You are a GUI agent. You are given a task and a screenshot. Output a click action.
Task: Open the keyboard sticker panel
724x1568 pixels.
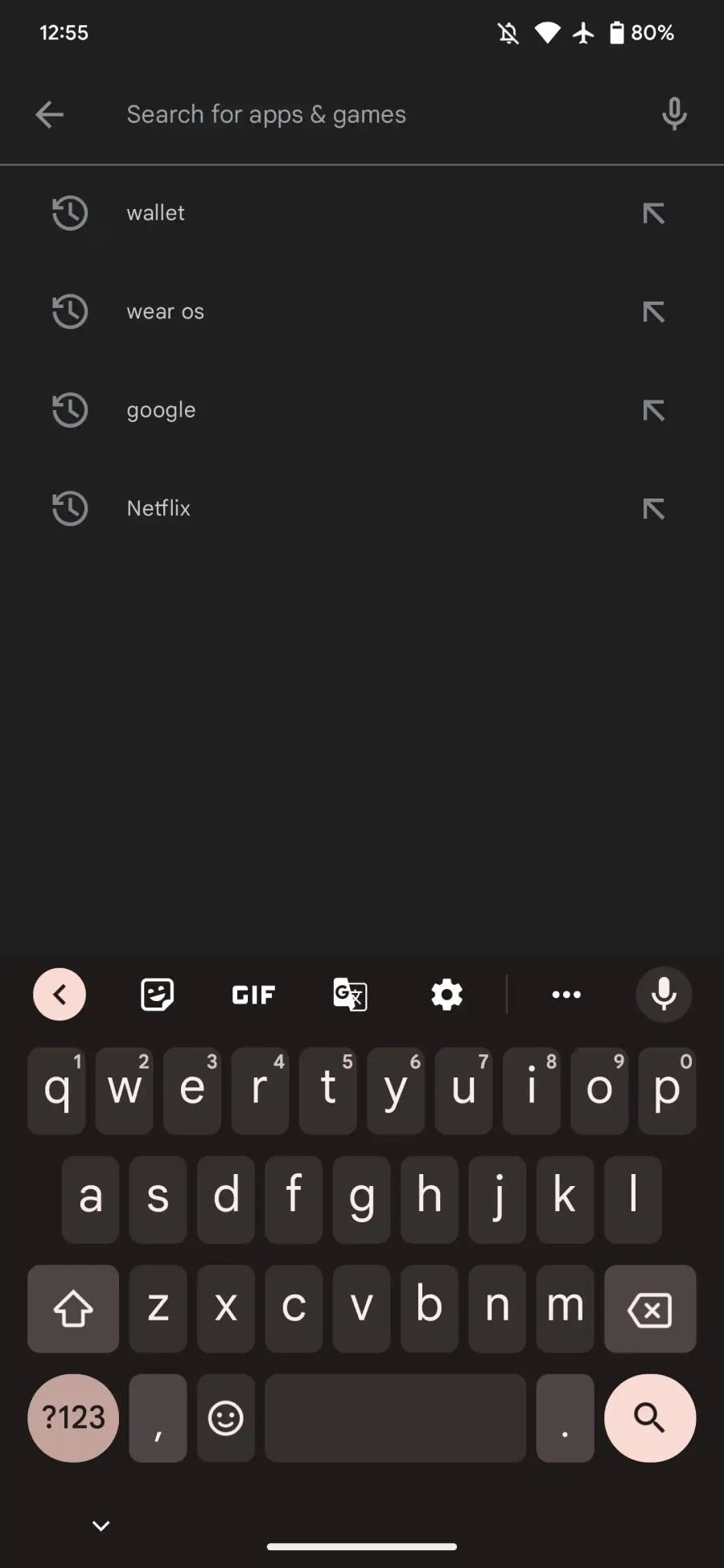[x=157, y=995]
